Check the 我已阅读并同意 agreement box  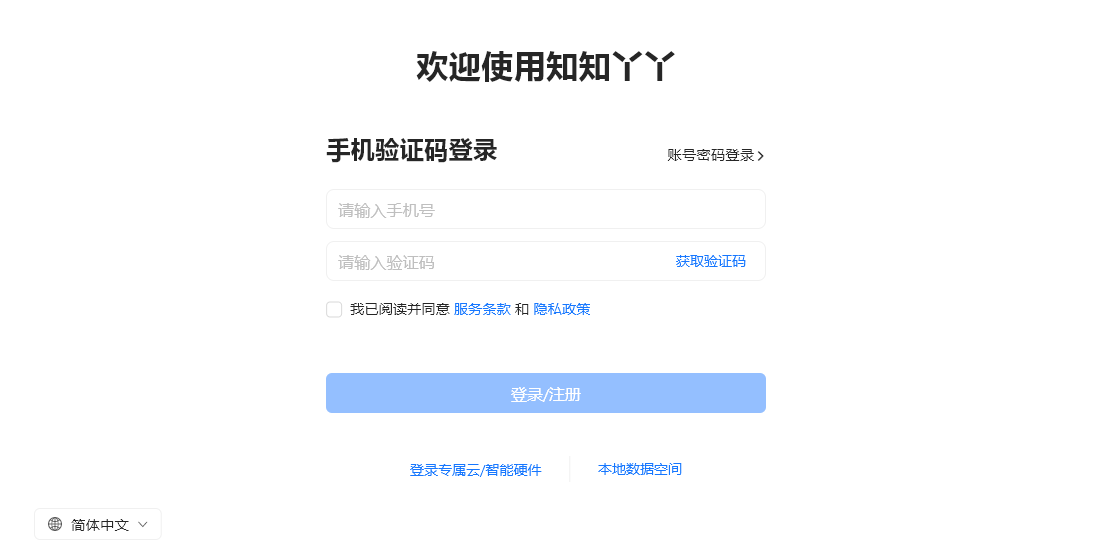coord(334,310)
